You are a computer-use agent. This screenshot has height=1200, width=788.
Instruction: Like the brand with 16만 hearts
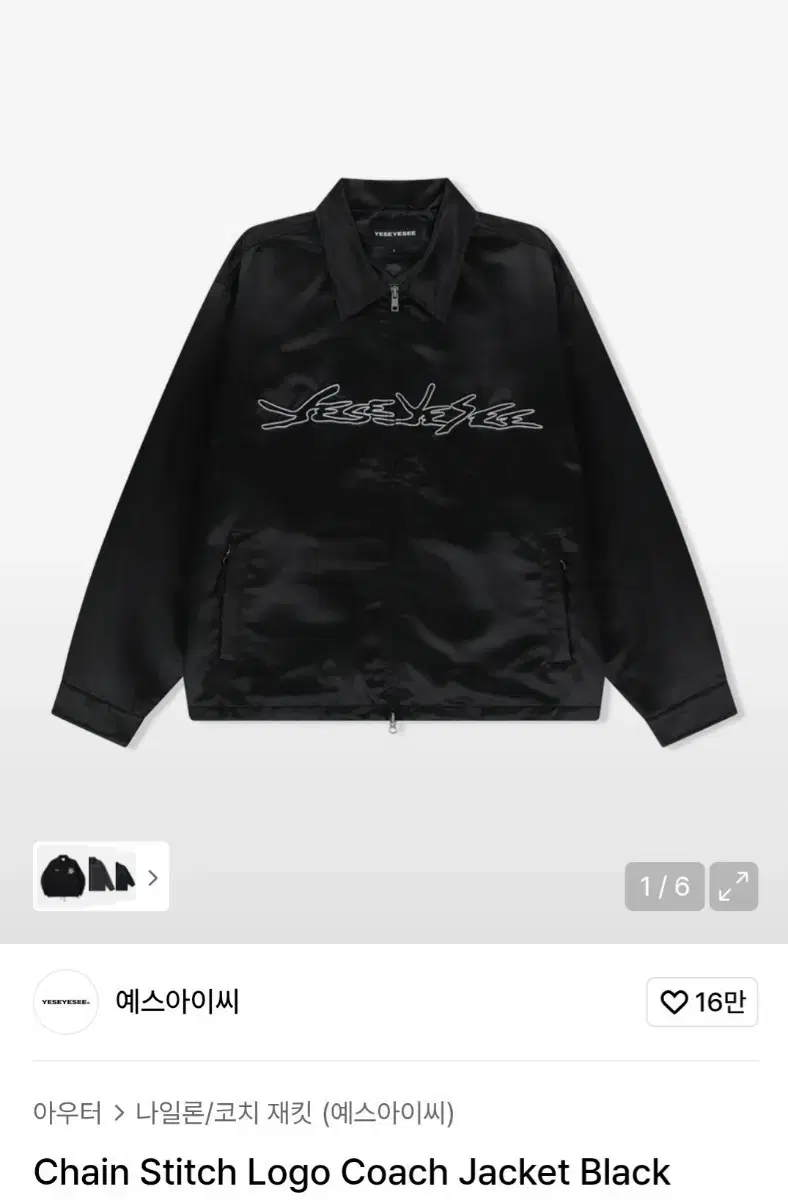[702, 1001]
